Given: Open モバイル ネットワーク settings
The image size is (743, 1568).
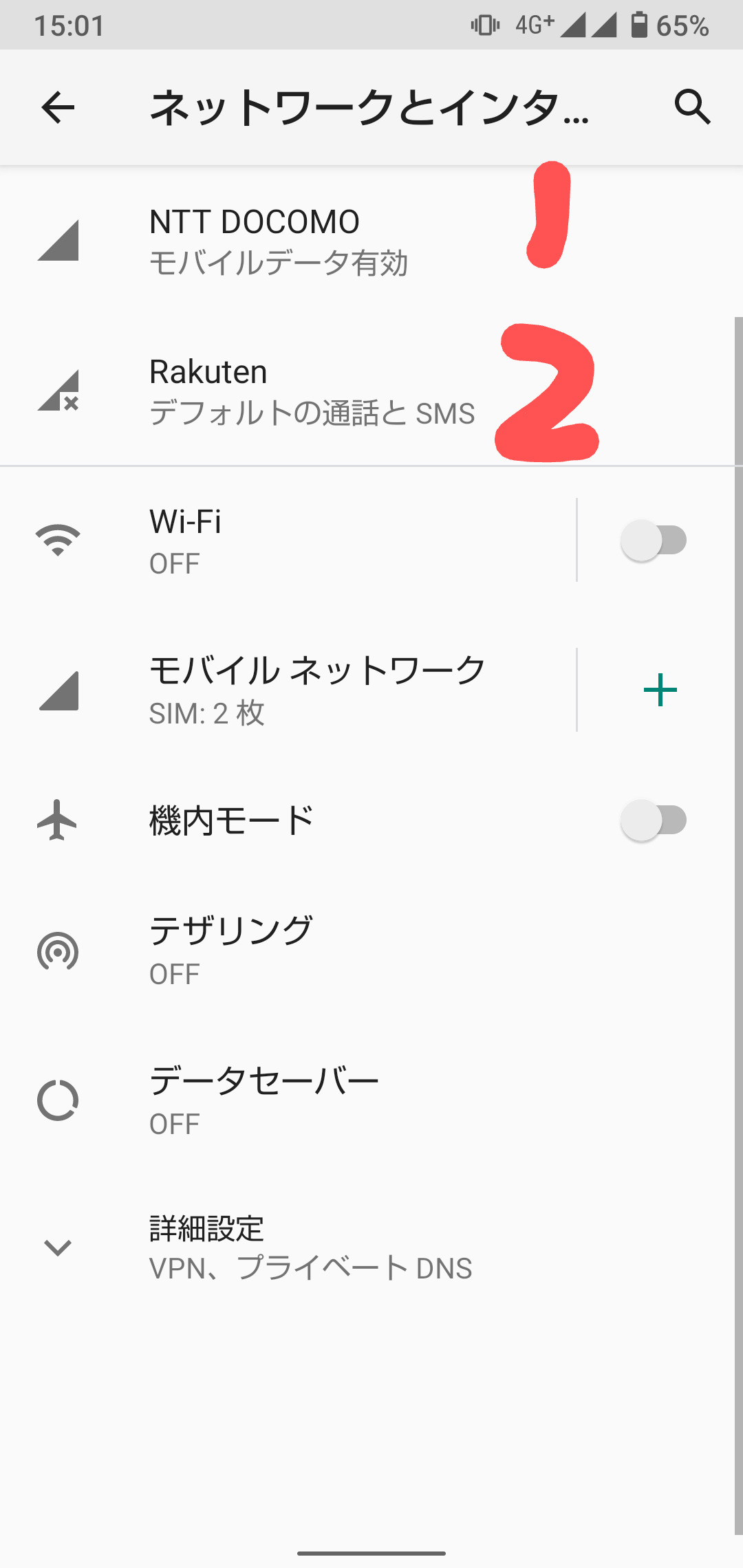Looking at the screenshot, I should point(316,690).
